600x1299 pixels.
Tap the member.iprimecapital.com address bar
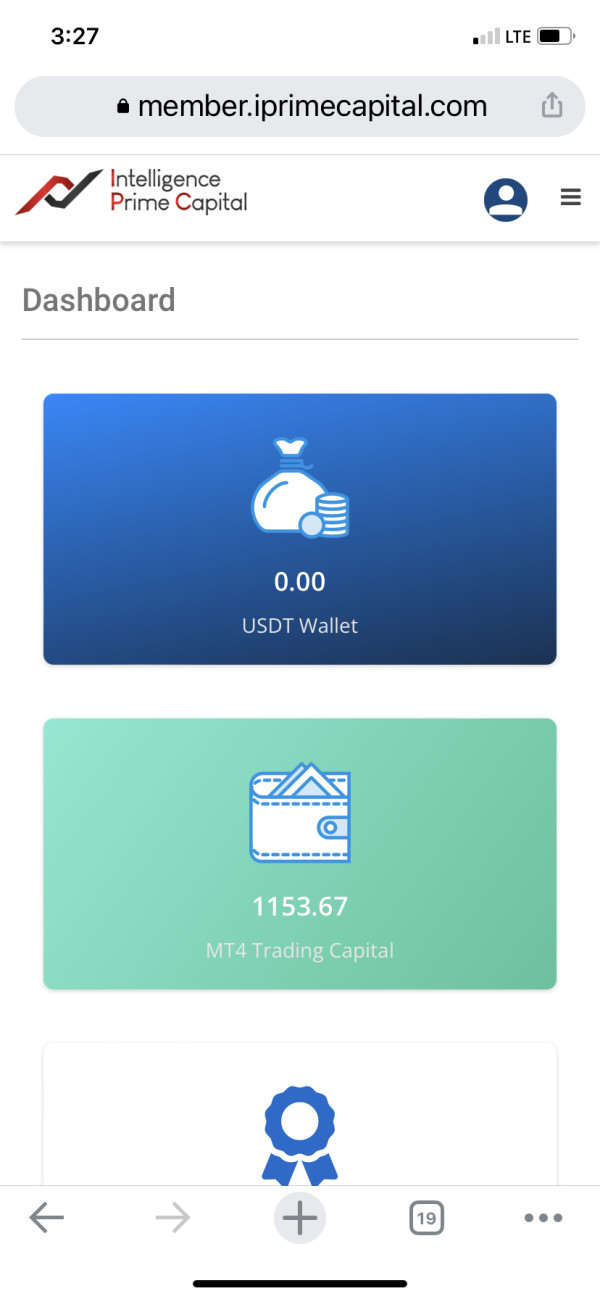(300, 106)
